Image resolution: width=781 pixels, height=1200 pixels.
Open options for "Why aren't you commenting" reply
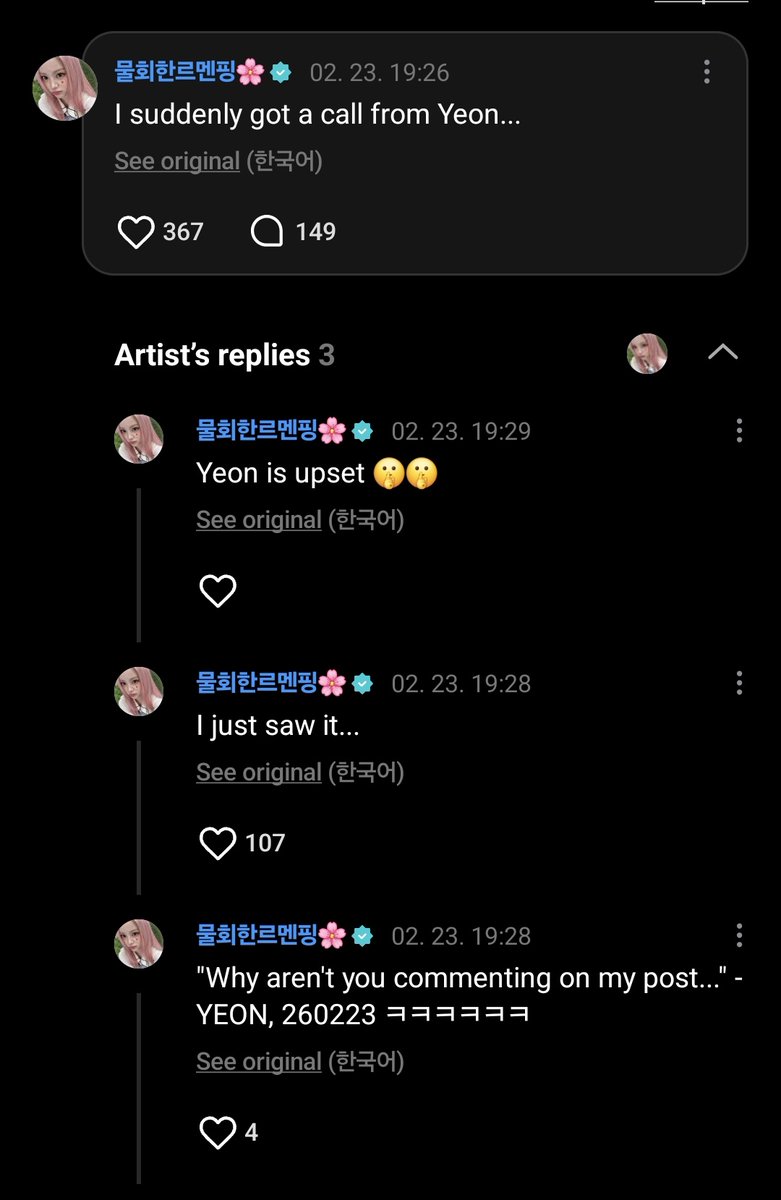pyautogui.click(x=739, y=936)
